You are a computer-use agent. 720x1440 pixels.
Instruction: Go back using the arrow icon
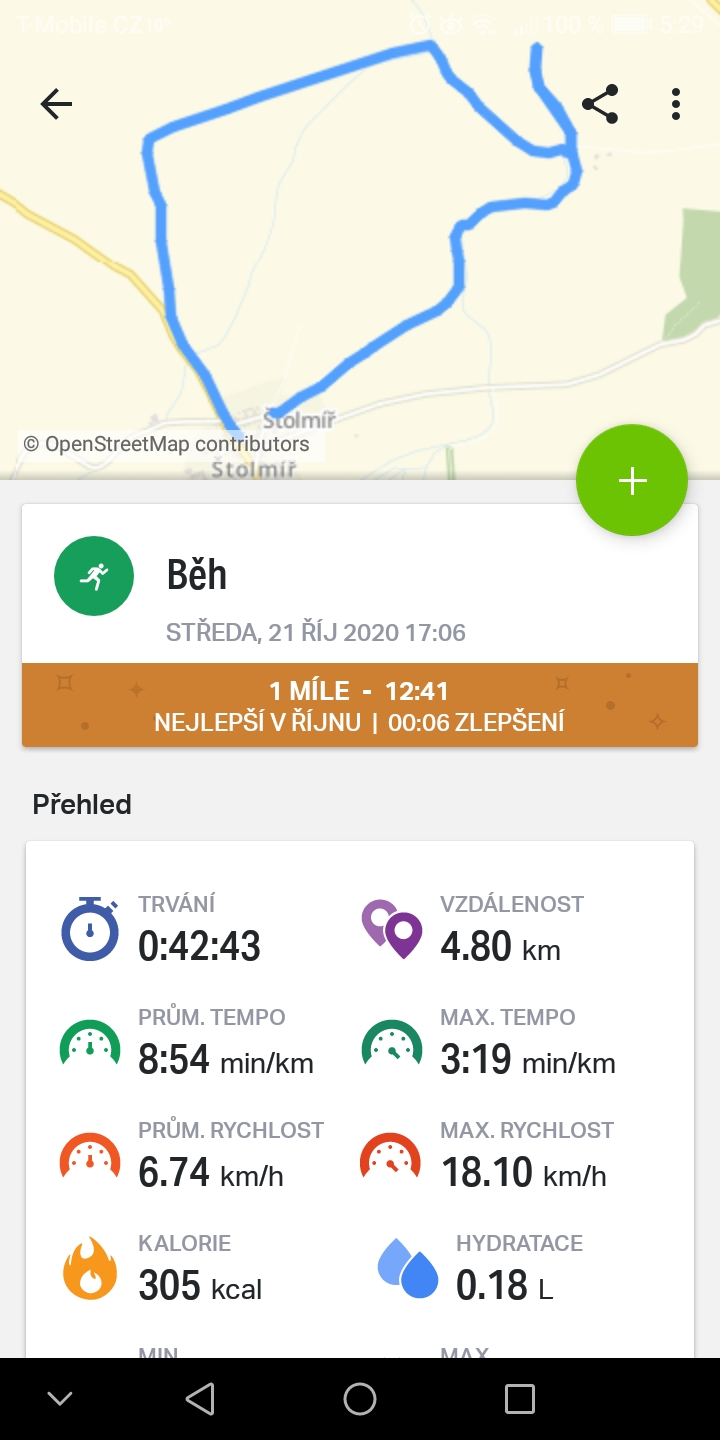[56, 104]
